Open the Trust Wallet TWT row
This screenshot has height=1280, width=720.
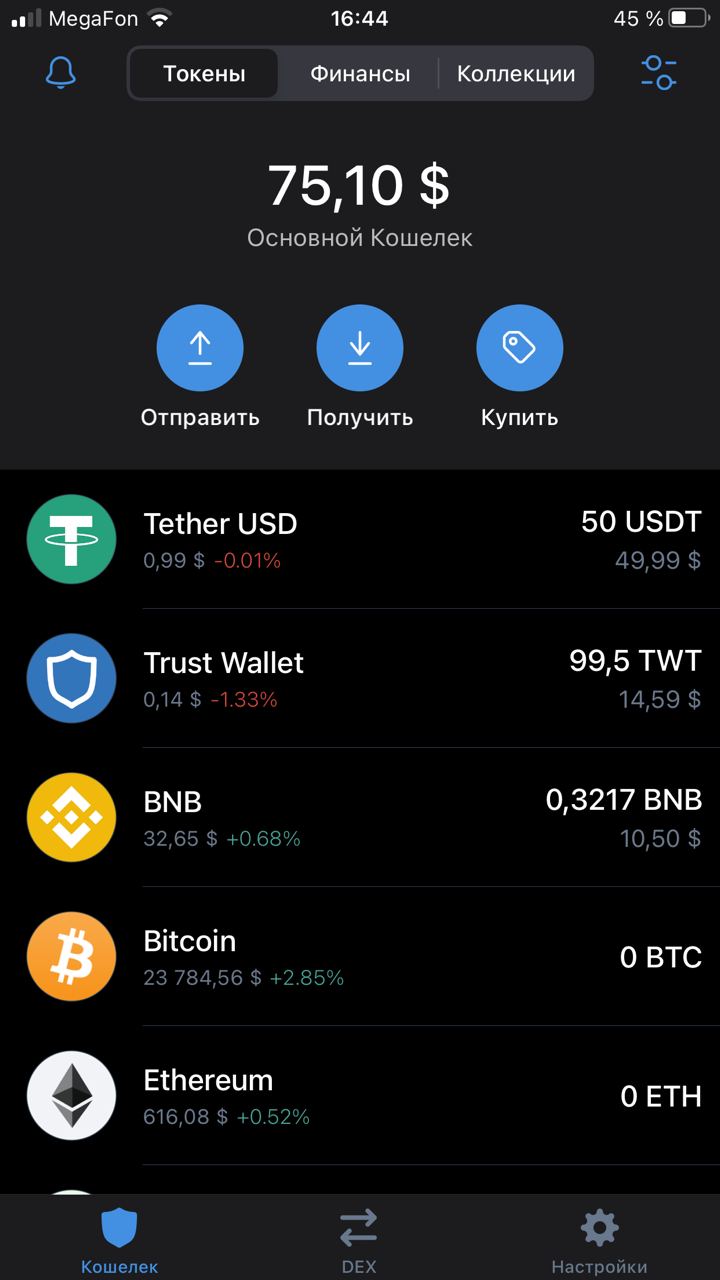coord(360,678)
